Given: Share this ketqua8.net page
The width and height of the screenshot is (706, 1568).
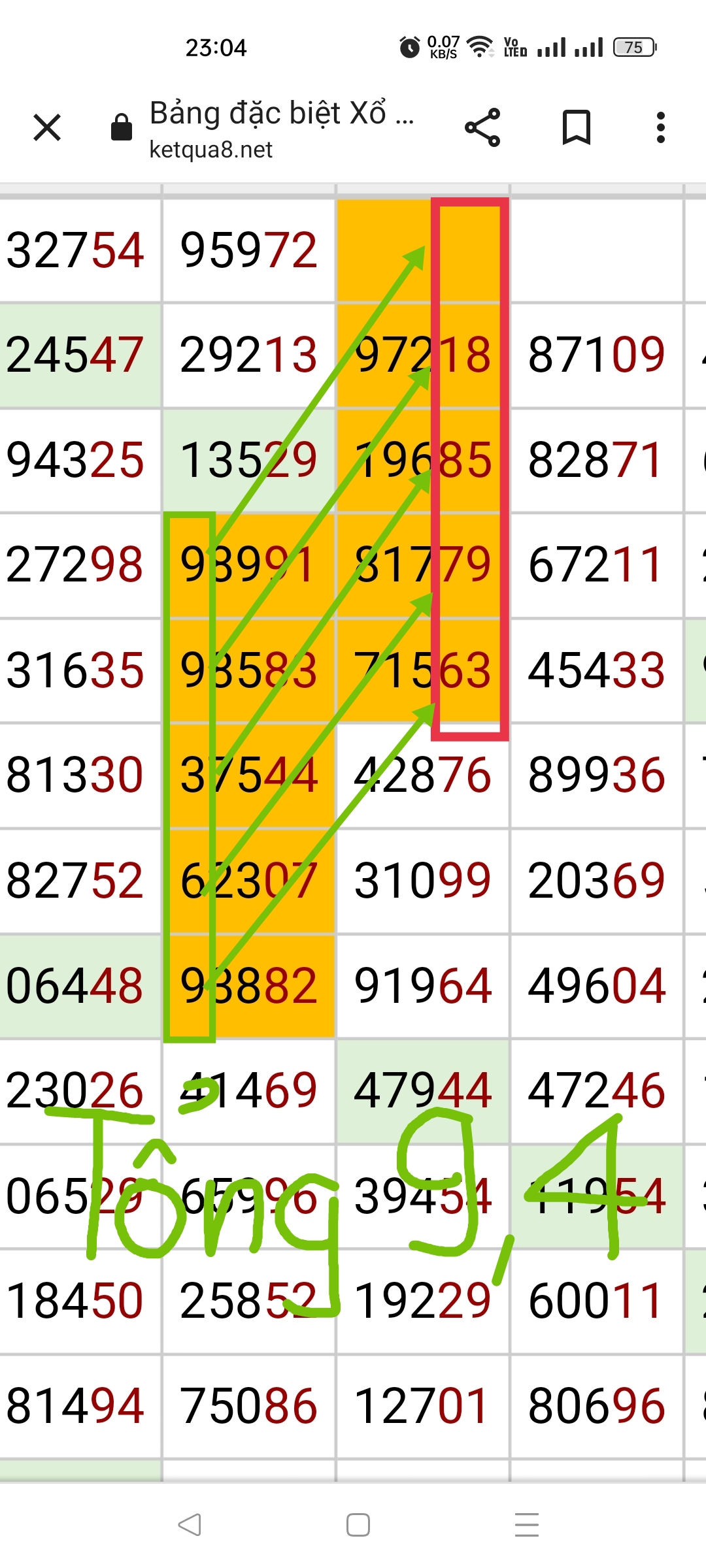Looking at the screenshot, I should pos(482,127).
